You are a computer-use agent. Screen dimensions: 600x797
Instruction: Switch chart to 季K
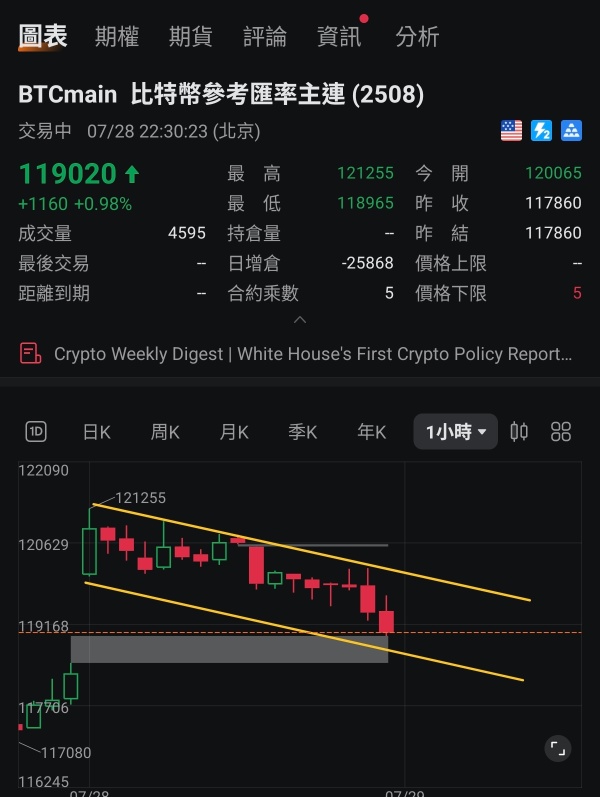pyautogui.click(x=303, y=432)
